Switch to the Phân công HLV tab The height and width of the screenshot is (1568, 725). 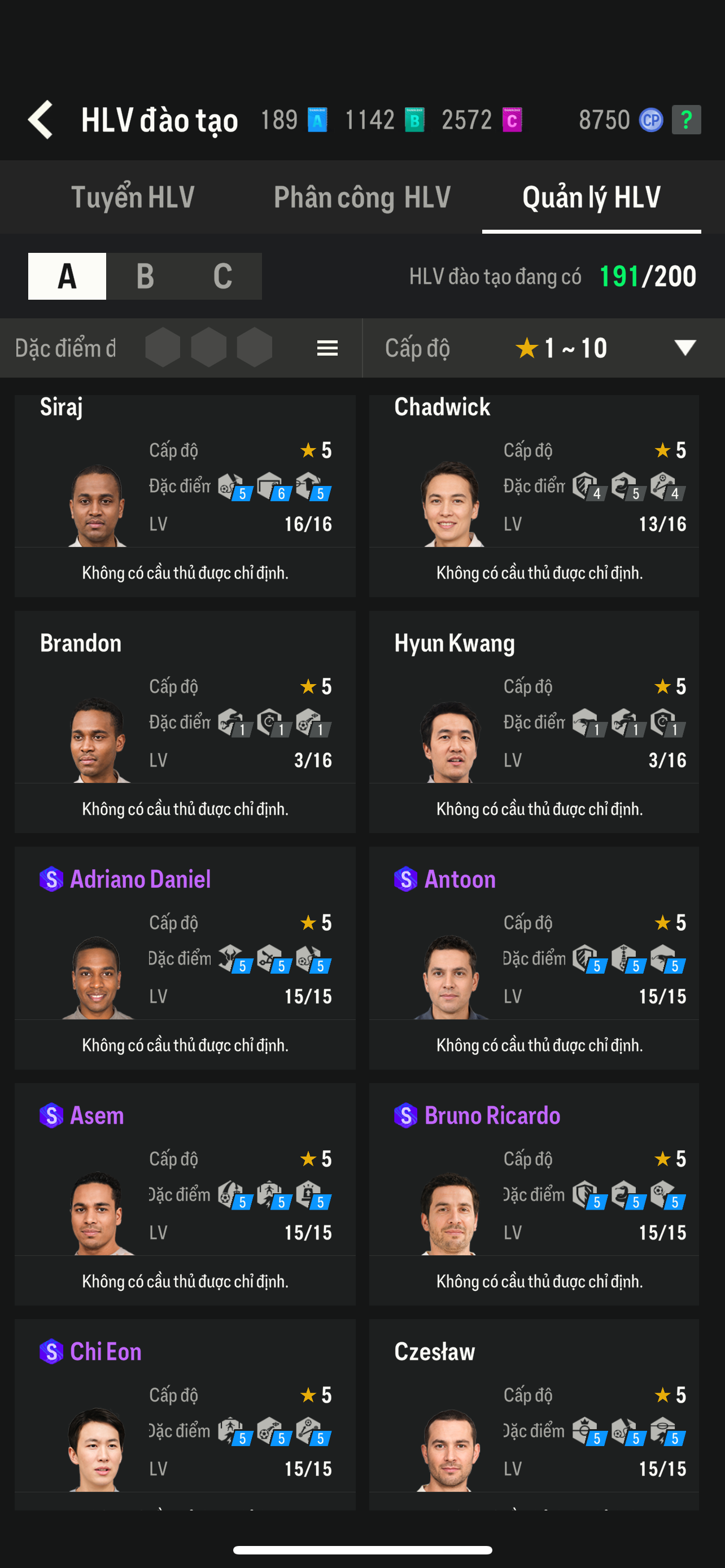(362, 197)
